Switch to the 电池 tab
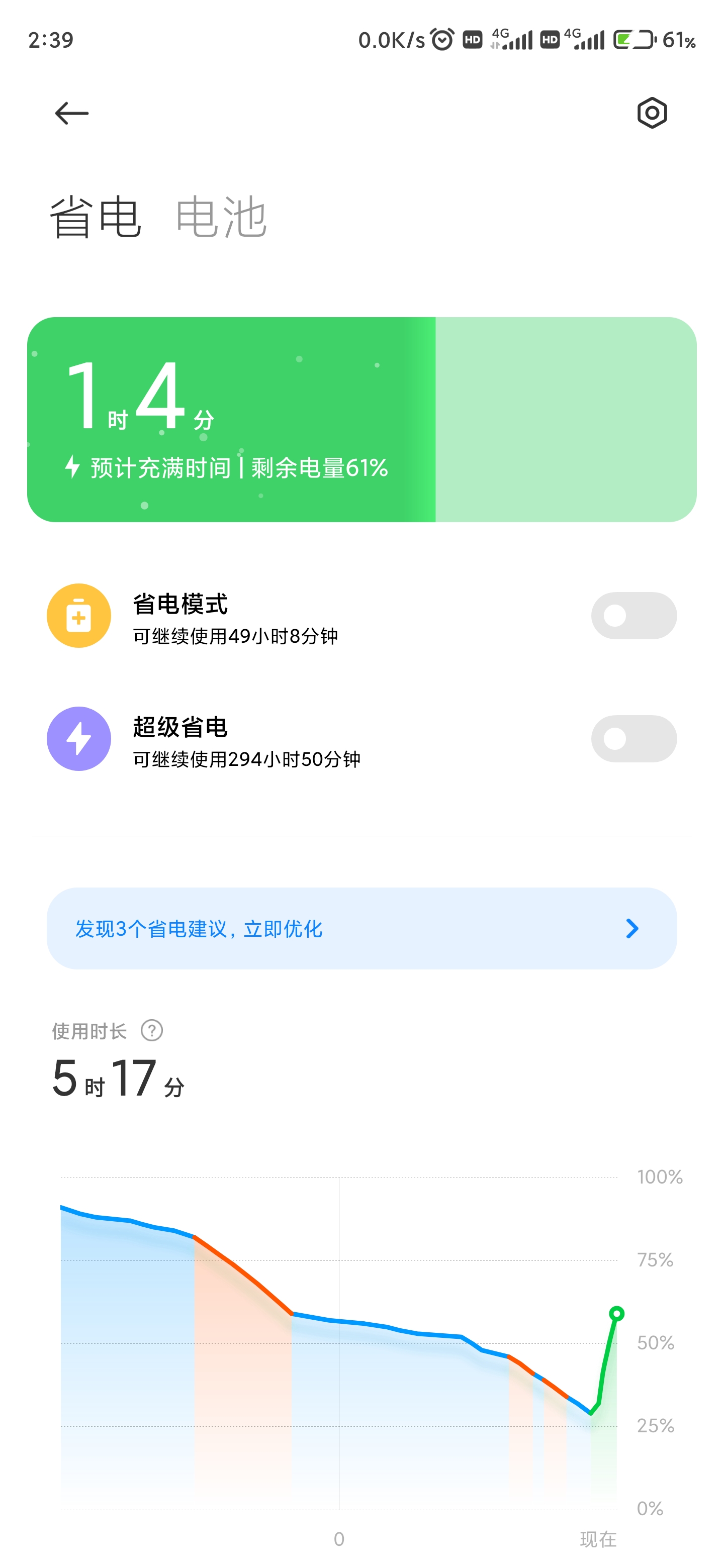Viewport: 724px width, 1568px height. coord(221,217)
